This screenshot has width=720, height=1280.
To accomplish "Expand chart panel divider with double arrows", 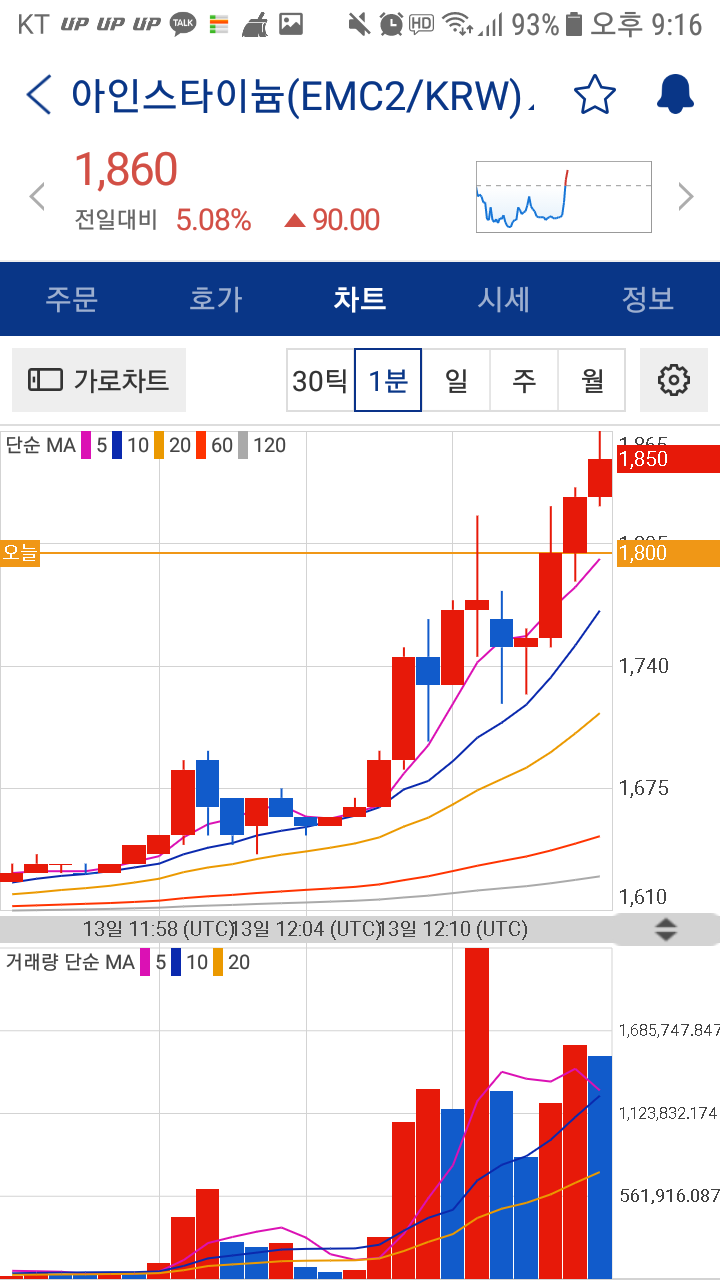I will coord(668,929).
